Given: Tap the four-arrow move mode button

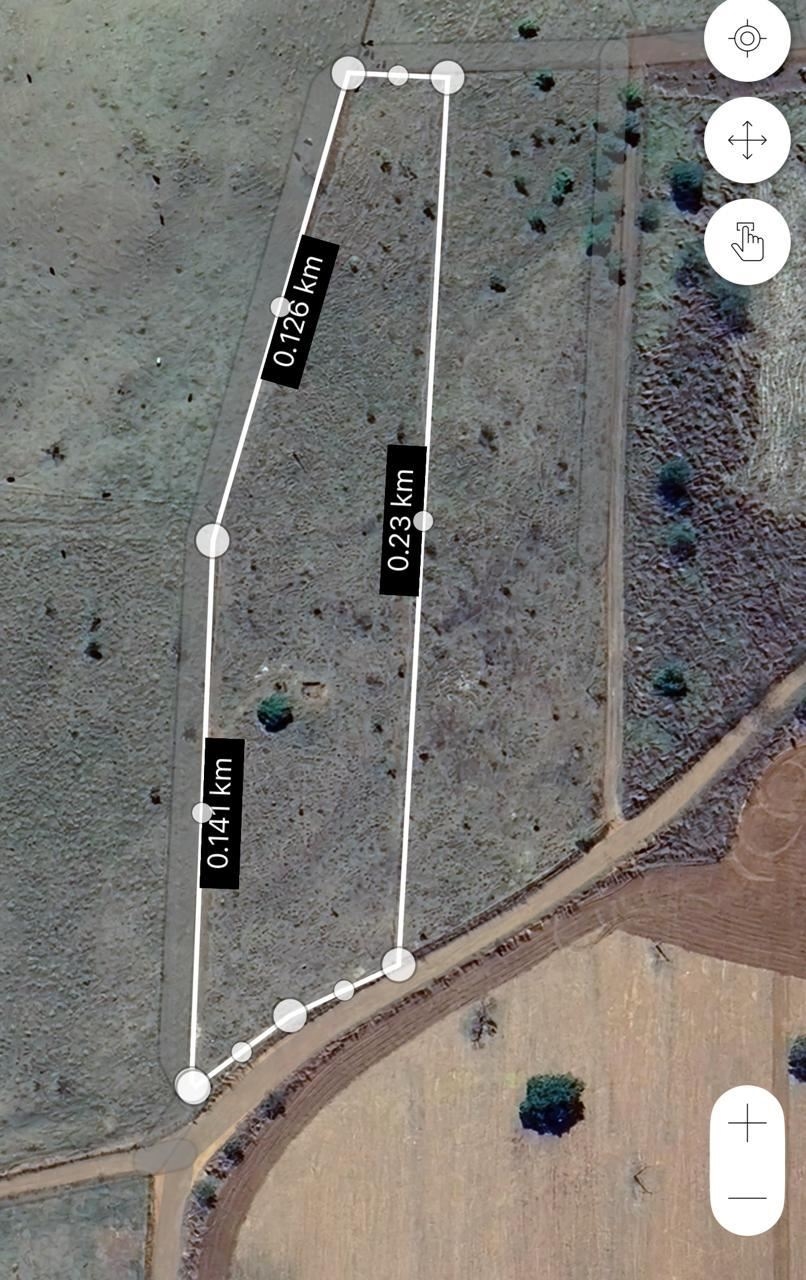Looking at the screenshot, I should click(x=747, y=140).
